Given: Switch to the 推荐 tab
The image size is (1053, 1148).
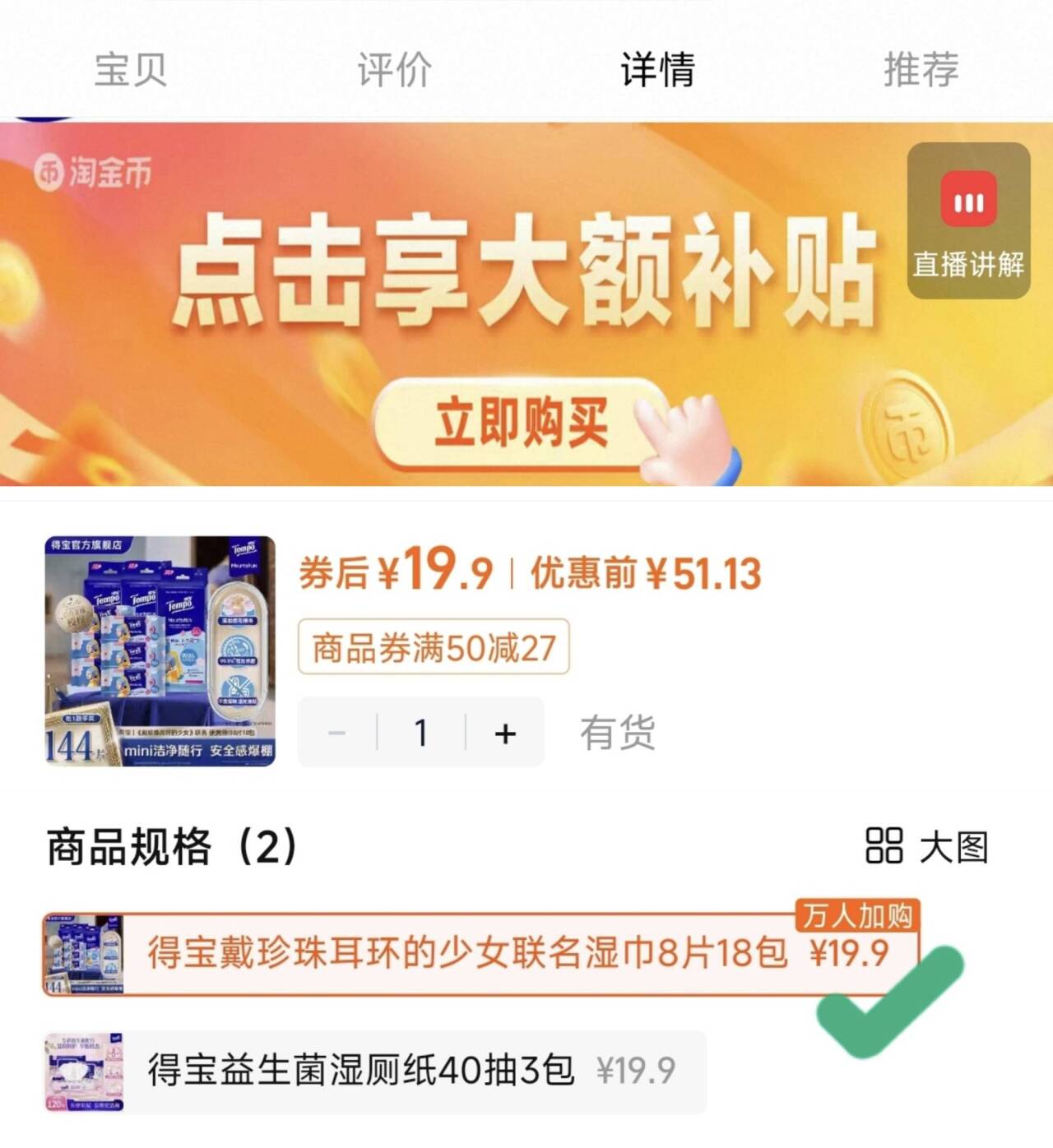Looking at the screenshot, I should [x=921, y=69].
